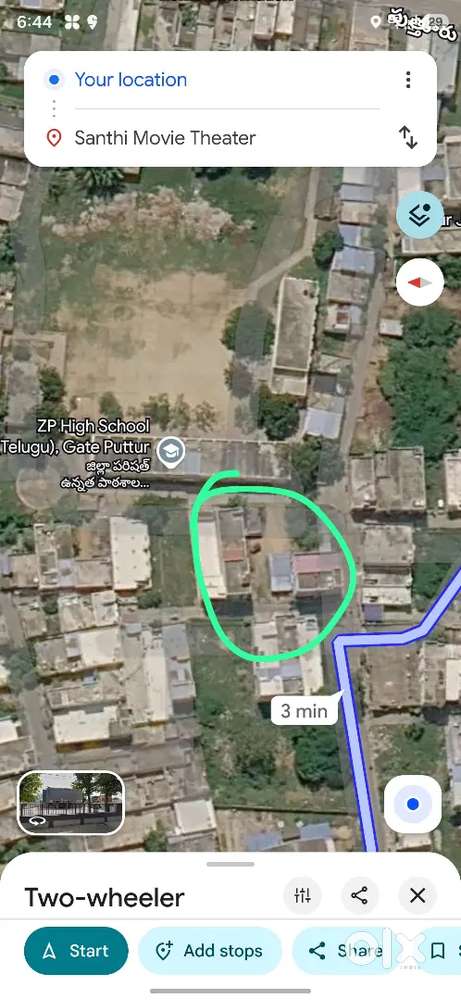
Task: Start navigation
Action: click(76, 951)
